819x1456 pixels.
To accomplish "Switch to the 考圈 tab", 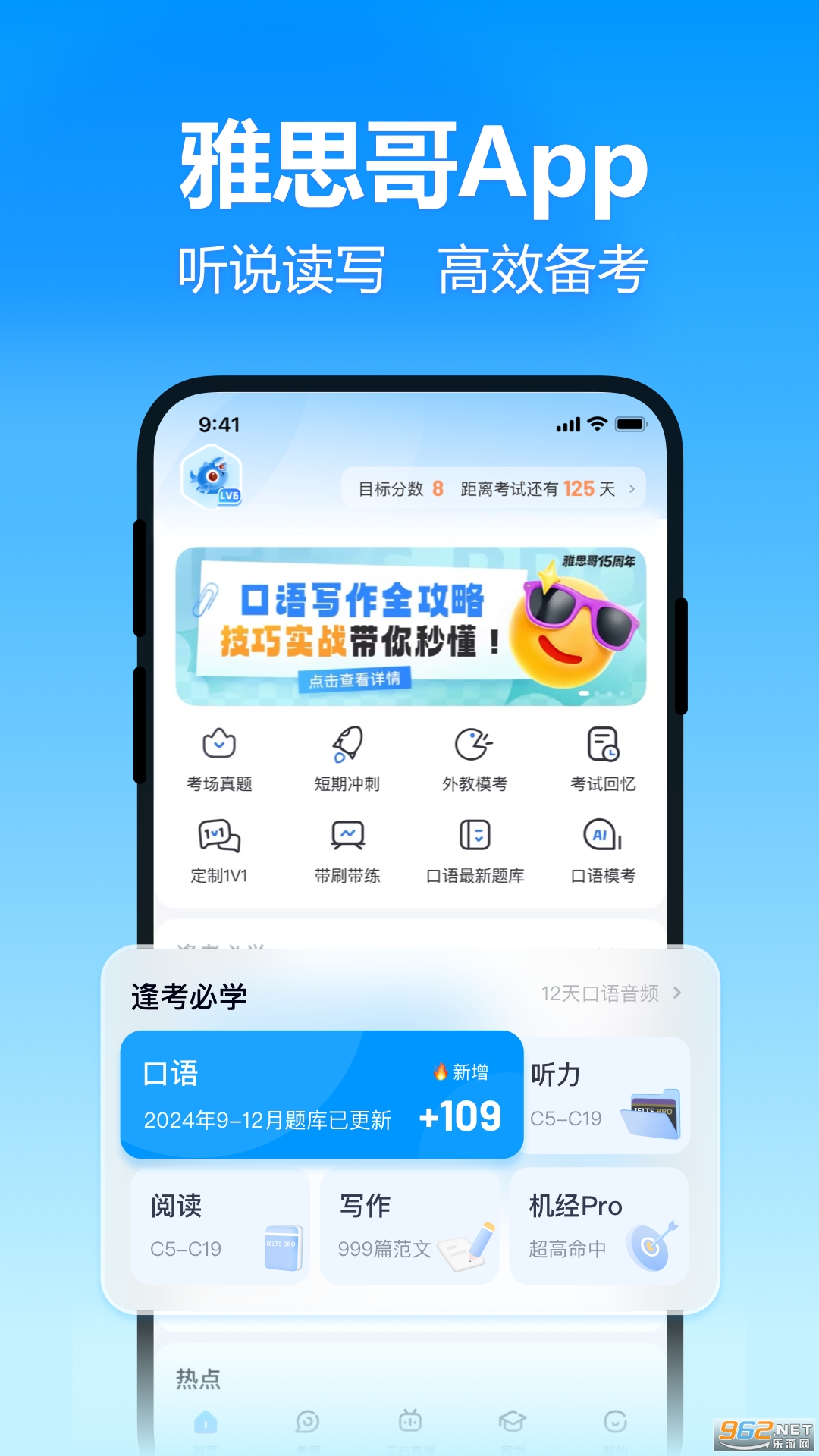I will pyautogui.click(x=306, y=1420).
